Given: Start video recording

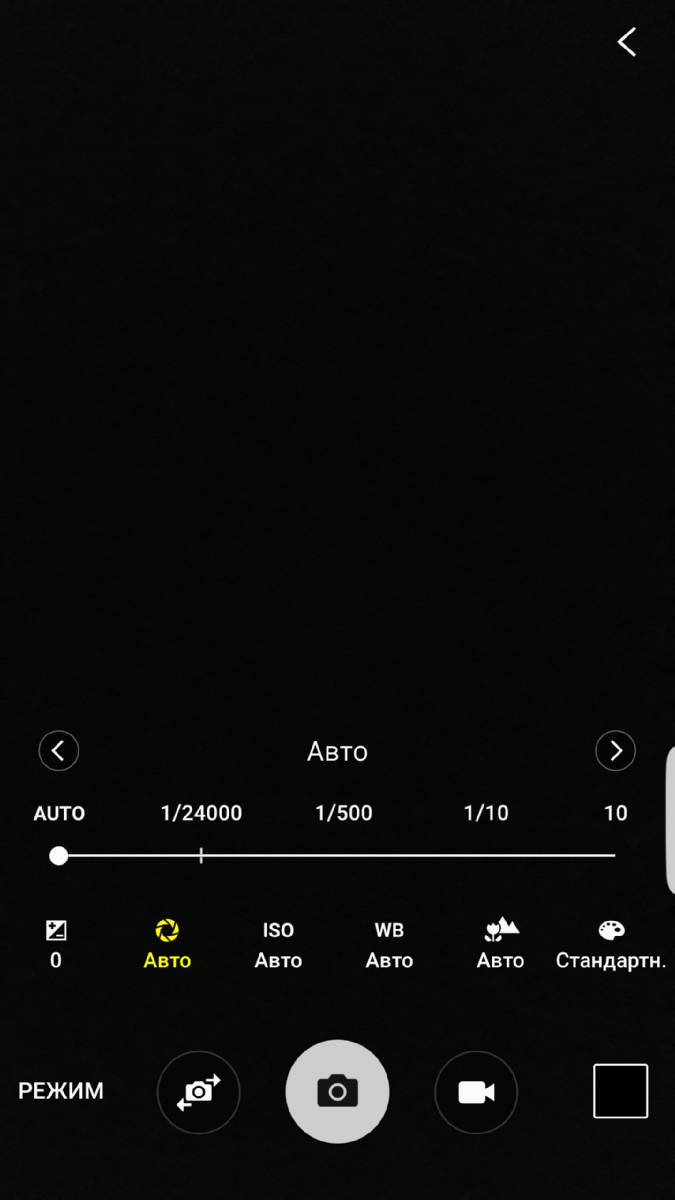Looking at the screenshot, I should 476,1092.
